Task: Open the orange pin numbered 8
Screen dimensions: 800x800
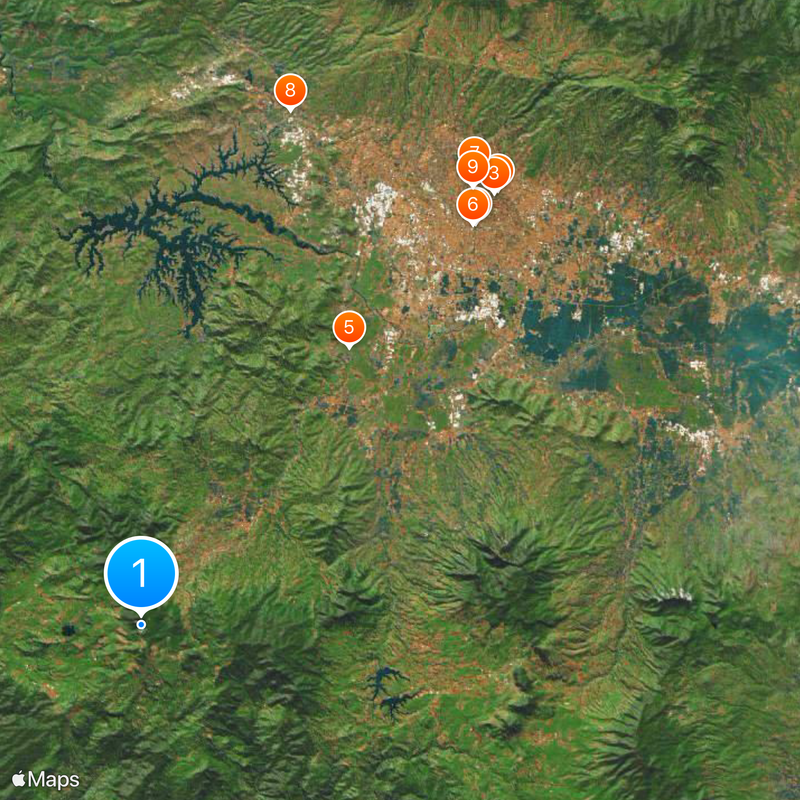Action: pos(290,92)
